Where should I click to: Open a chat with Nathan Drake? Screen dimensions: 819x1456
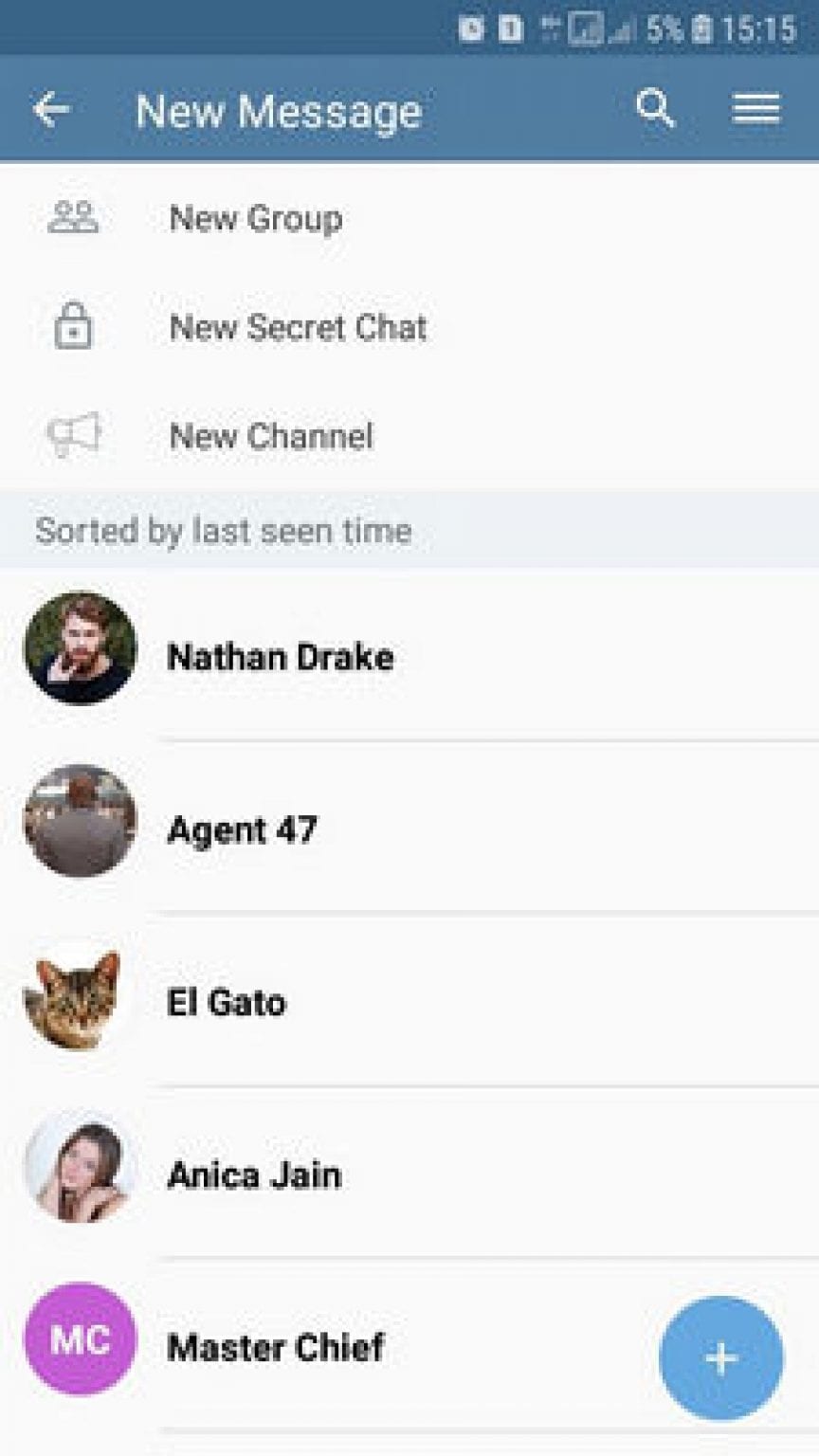282,657
